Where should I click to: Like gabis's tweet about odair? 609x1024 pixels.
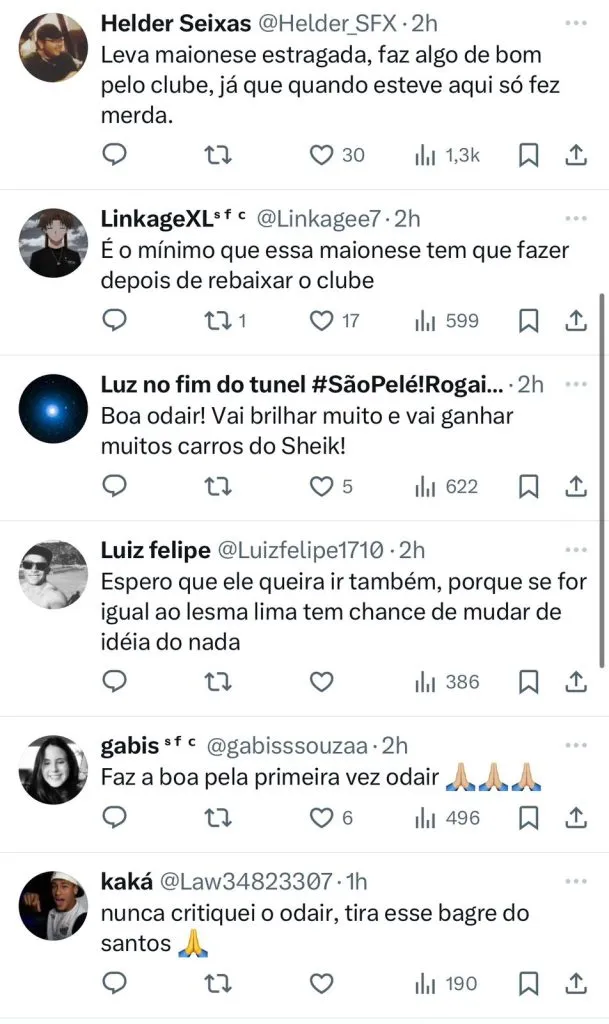click(320, 818)
